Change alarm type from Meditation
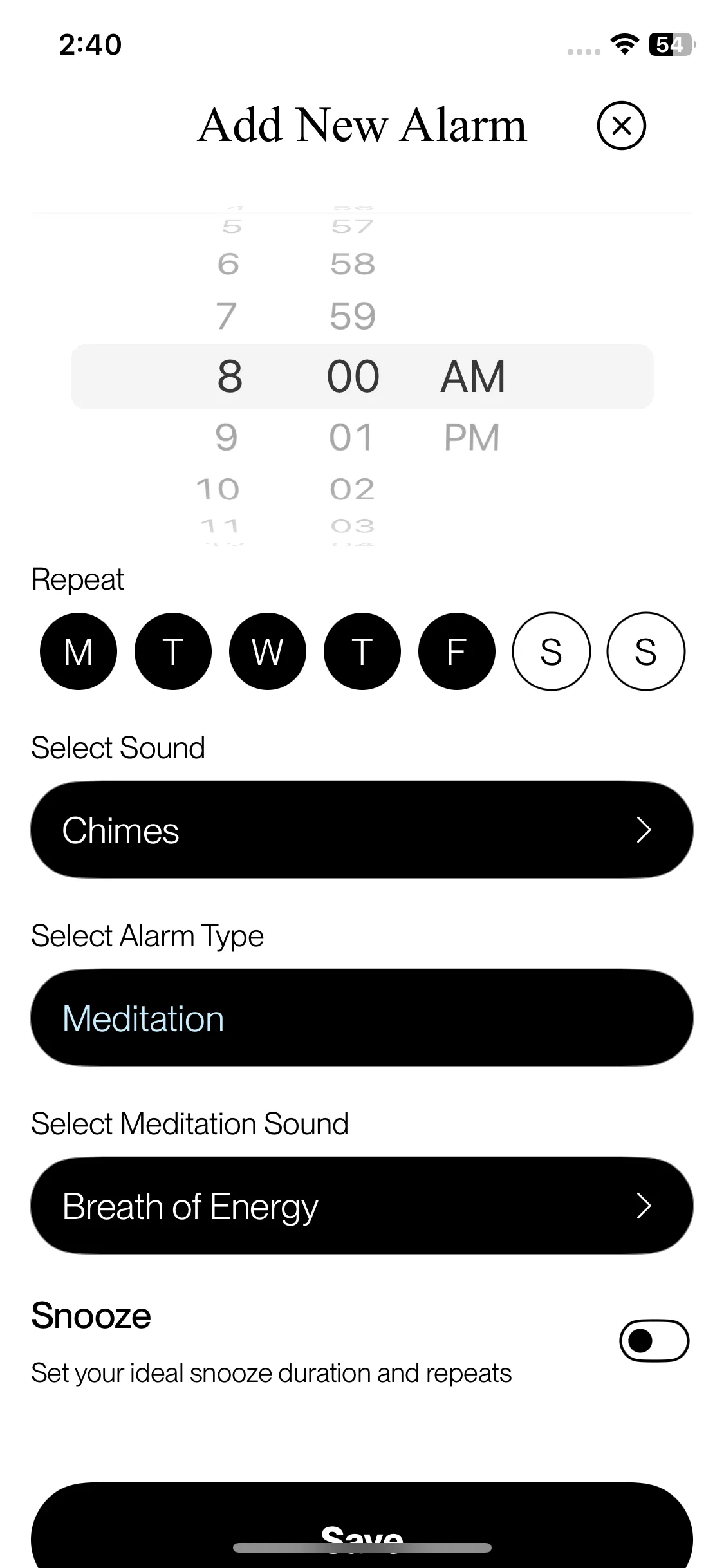This screenshot has width=724, height=1568. (362, 1018)
